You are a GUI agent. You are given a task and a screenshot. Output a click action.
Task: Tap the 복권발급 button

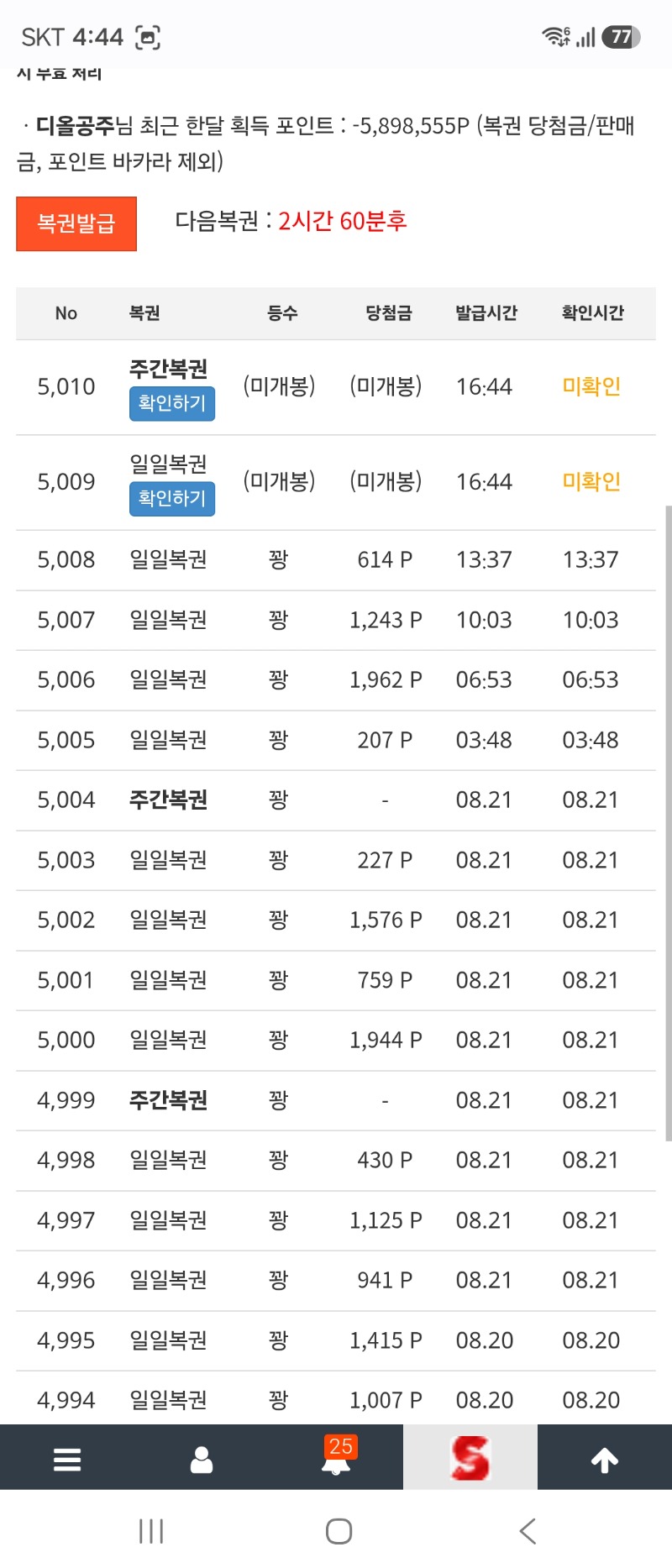pos(76,223)
